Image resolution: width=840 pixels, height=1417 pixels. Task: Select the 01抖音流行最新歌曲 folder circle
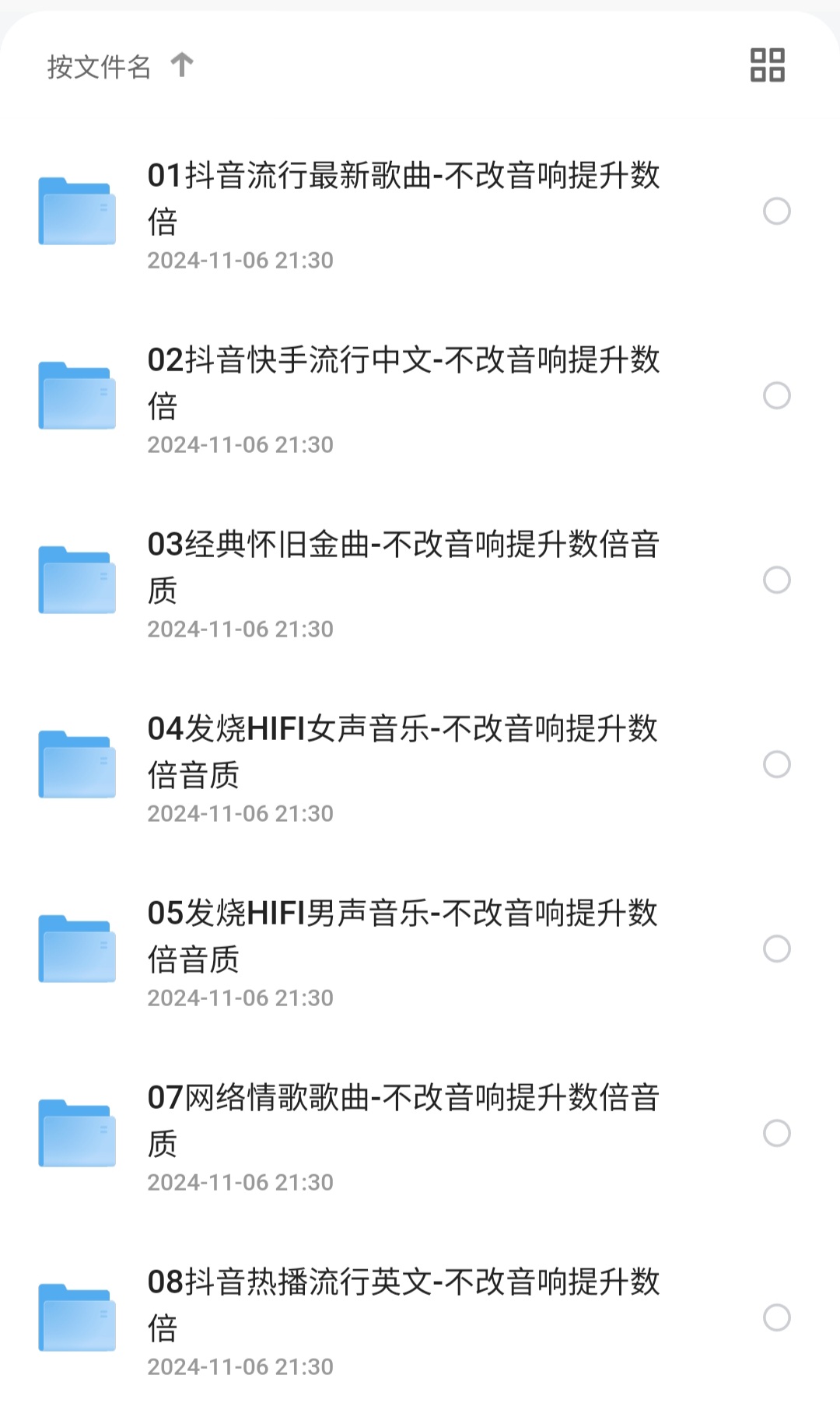coord(777,212)
